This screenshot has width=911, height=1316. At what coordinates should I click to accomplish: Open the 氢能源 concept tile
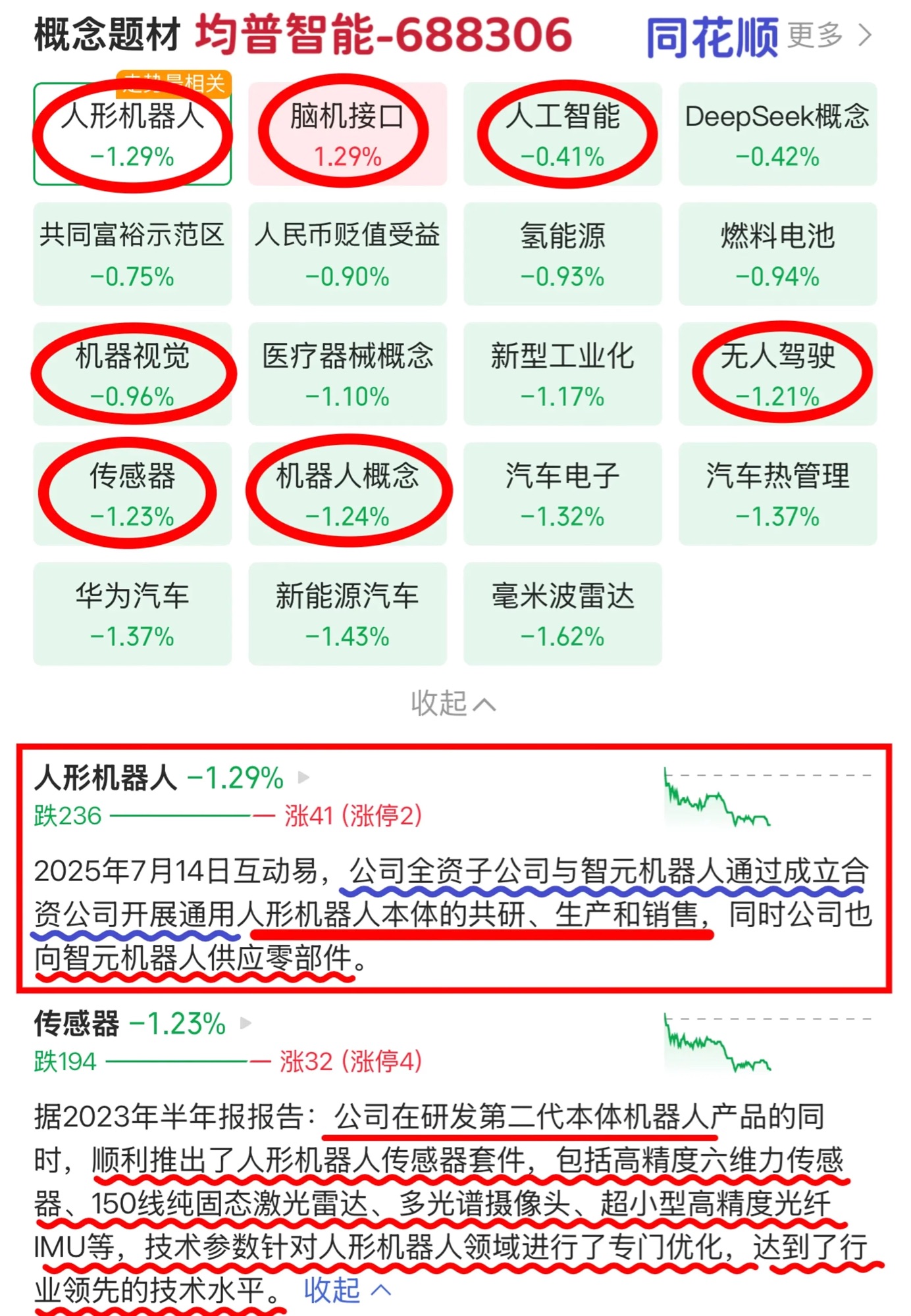(562, 255)
